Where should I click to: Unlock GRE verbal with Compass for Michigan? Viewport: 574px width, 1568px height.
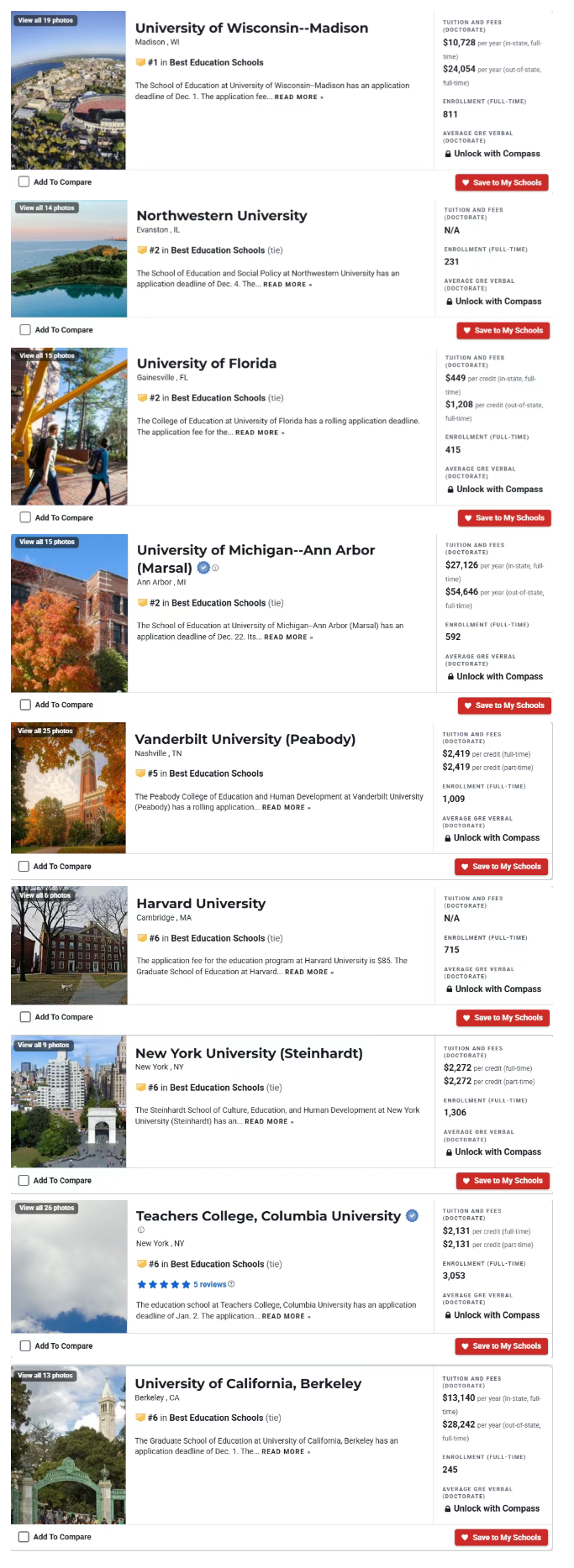[499, 676]
